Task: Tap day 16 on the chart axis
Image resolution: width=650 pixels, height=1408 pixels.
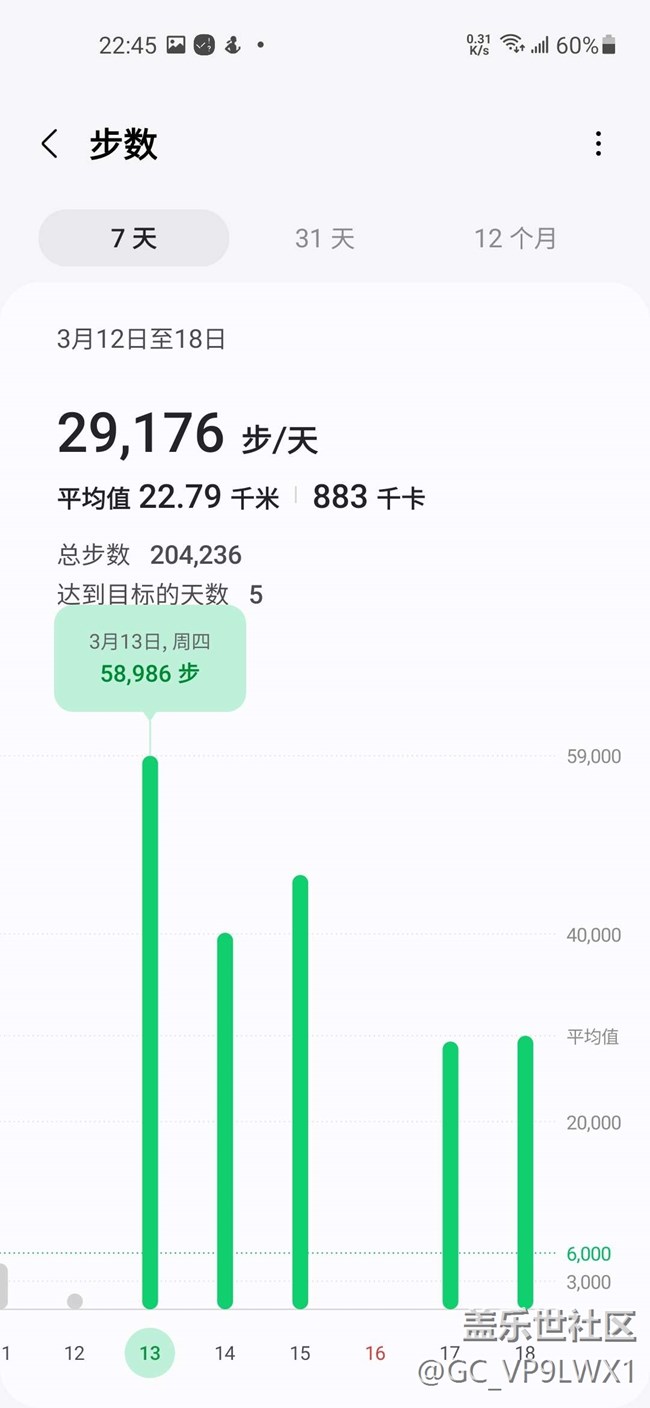Action: pyautogui.click(x=375, y=1353)
